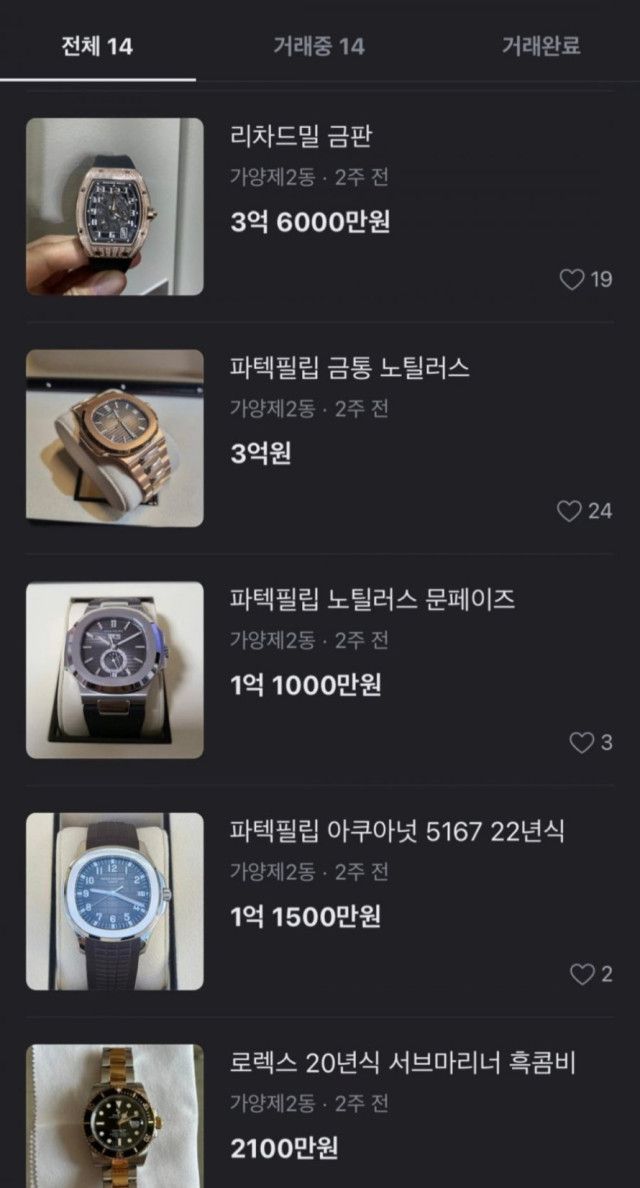Open the 리차드밀 금판 listing
Viewport: 640px width, 1188px height.
[301, 137]
